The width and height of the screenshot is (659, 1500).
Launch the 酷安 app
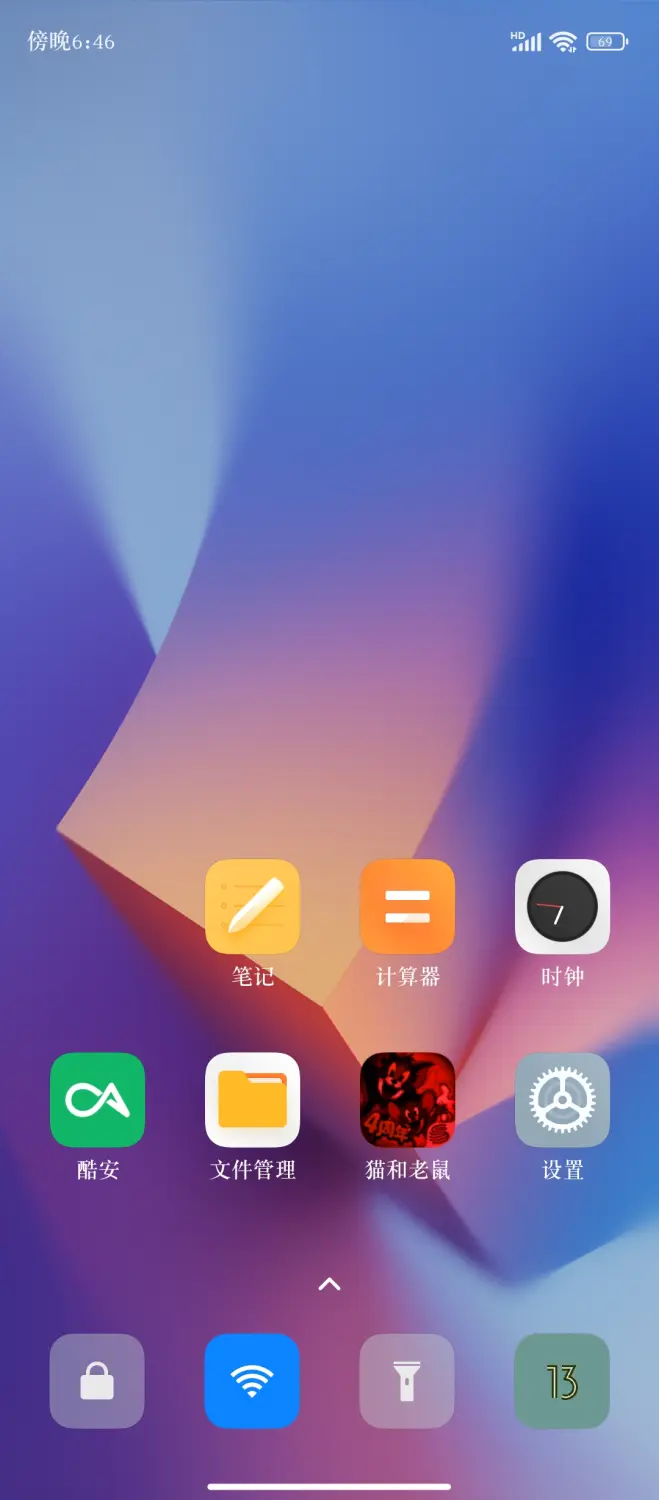[97, 1099]
